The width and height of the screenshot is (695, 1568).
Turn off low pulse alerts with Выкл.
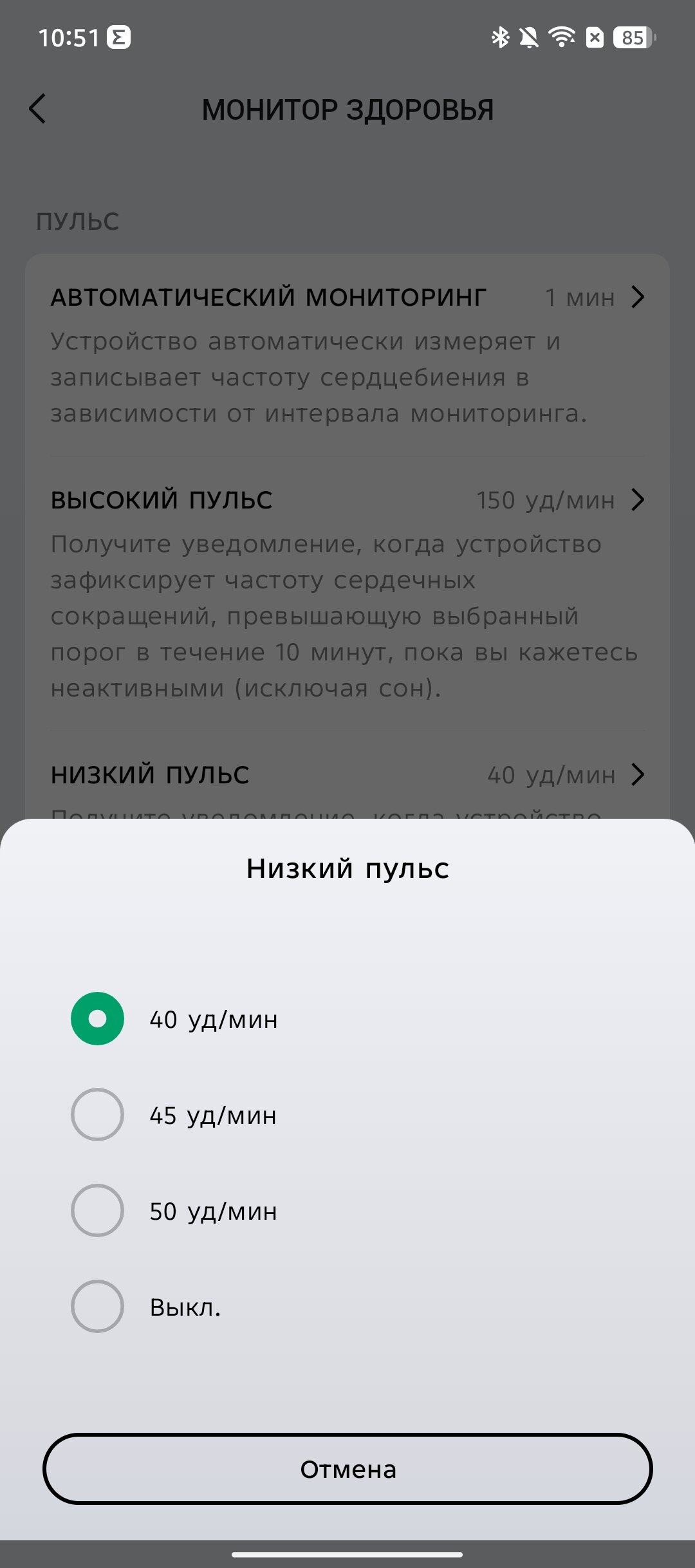[347, 1306]
